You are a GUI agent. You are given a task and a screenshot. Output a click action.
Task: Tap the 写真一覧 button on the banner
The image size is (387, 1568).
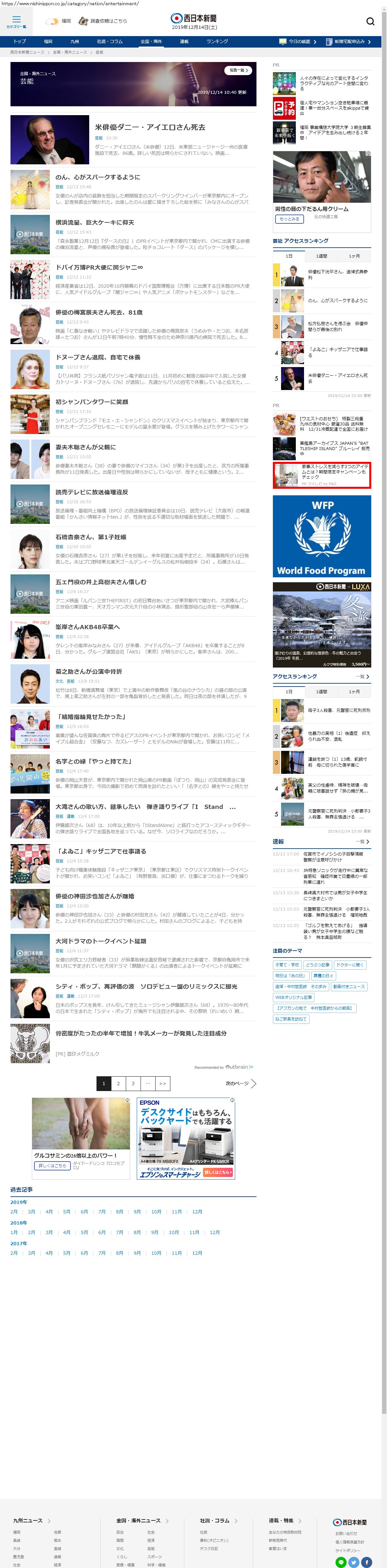237,71
